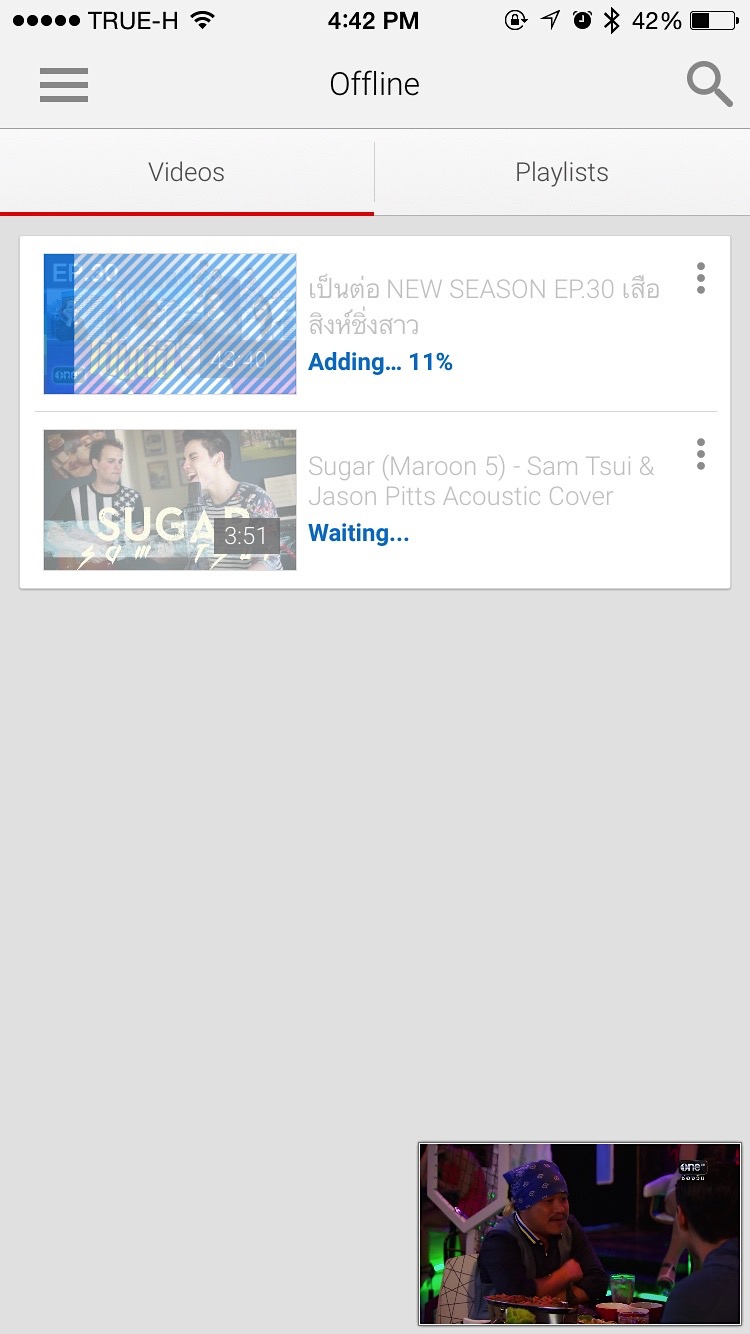The height and width of the screenshot is (1334, 750).
Task: Open options for NEW SEASON EP.30 video
Action: click(x=701, y=279)
